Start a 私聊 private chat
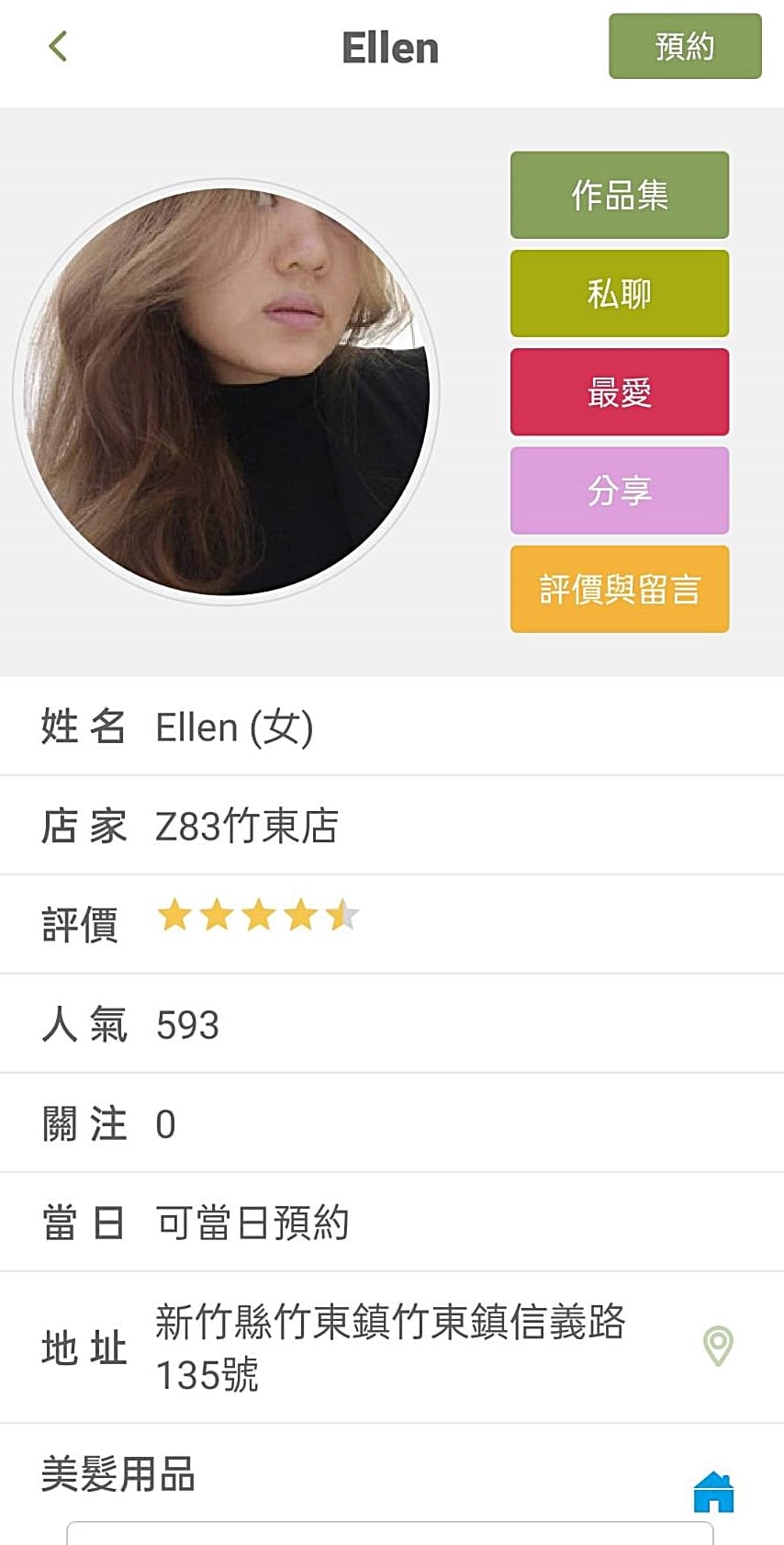This screenshot has height=1545, width=784. click(x=619, y=293)
